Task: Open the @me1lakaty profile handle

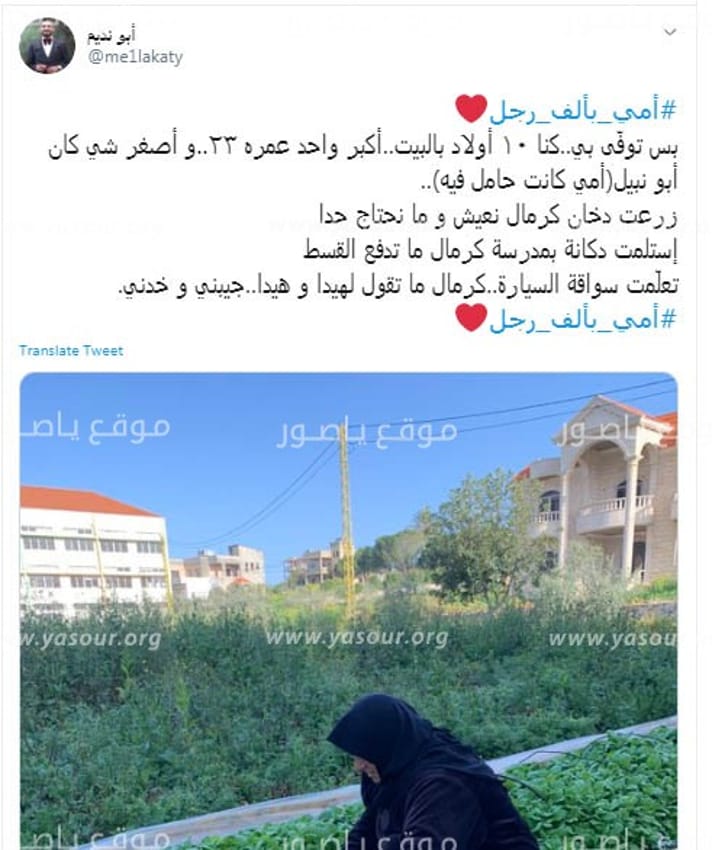Action: (x=135, y=57)
